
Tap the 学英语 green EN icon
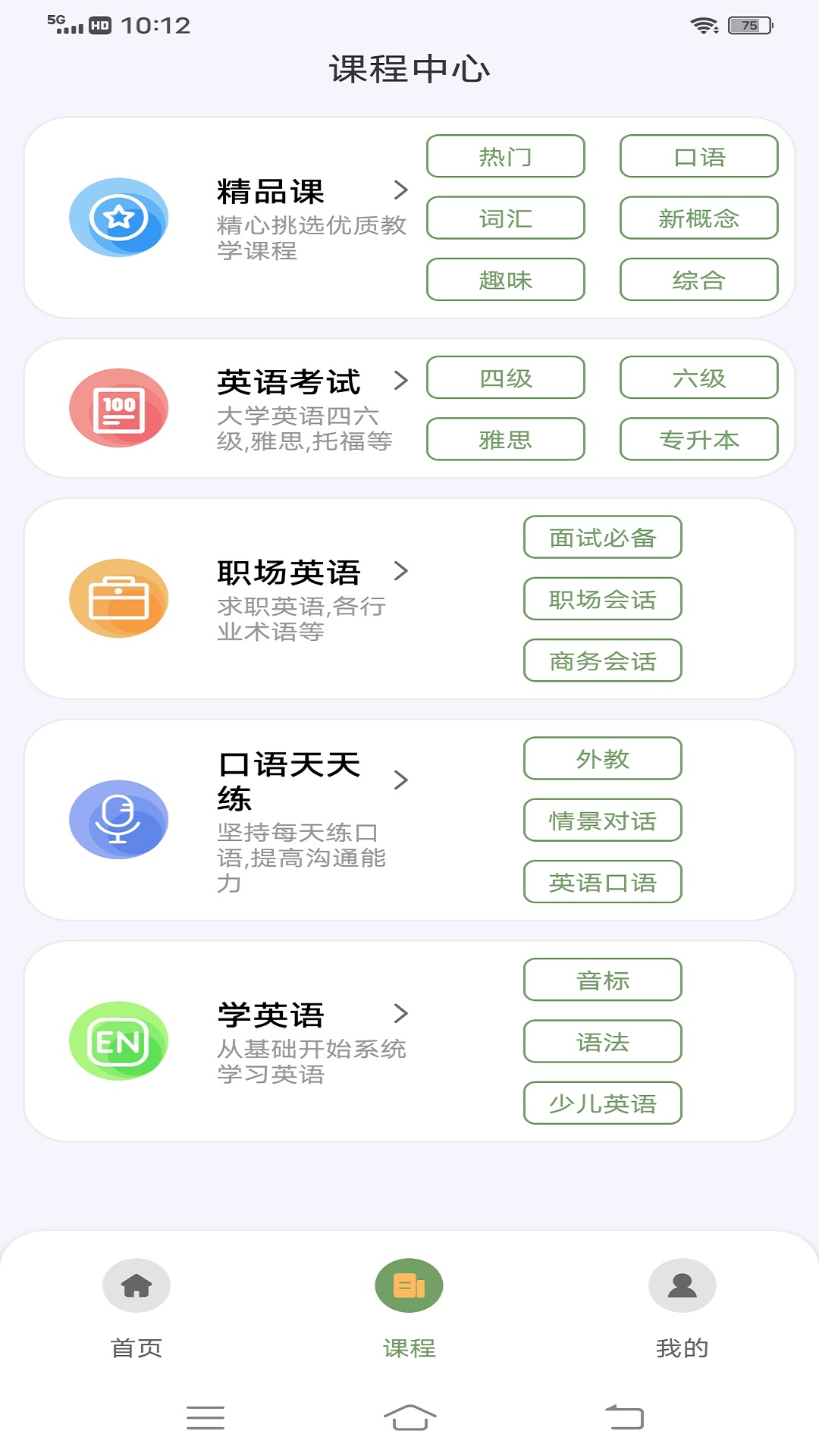(x=118, y=1040)
